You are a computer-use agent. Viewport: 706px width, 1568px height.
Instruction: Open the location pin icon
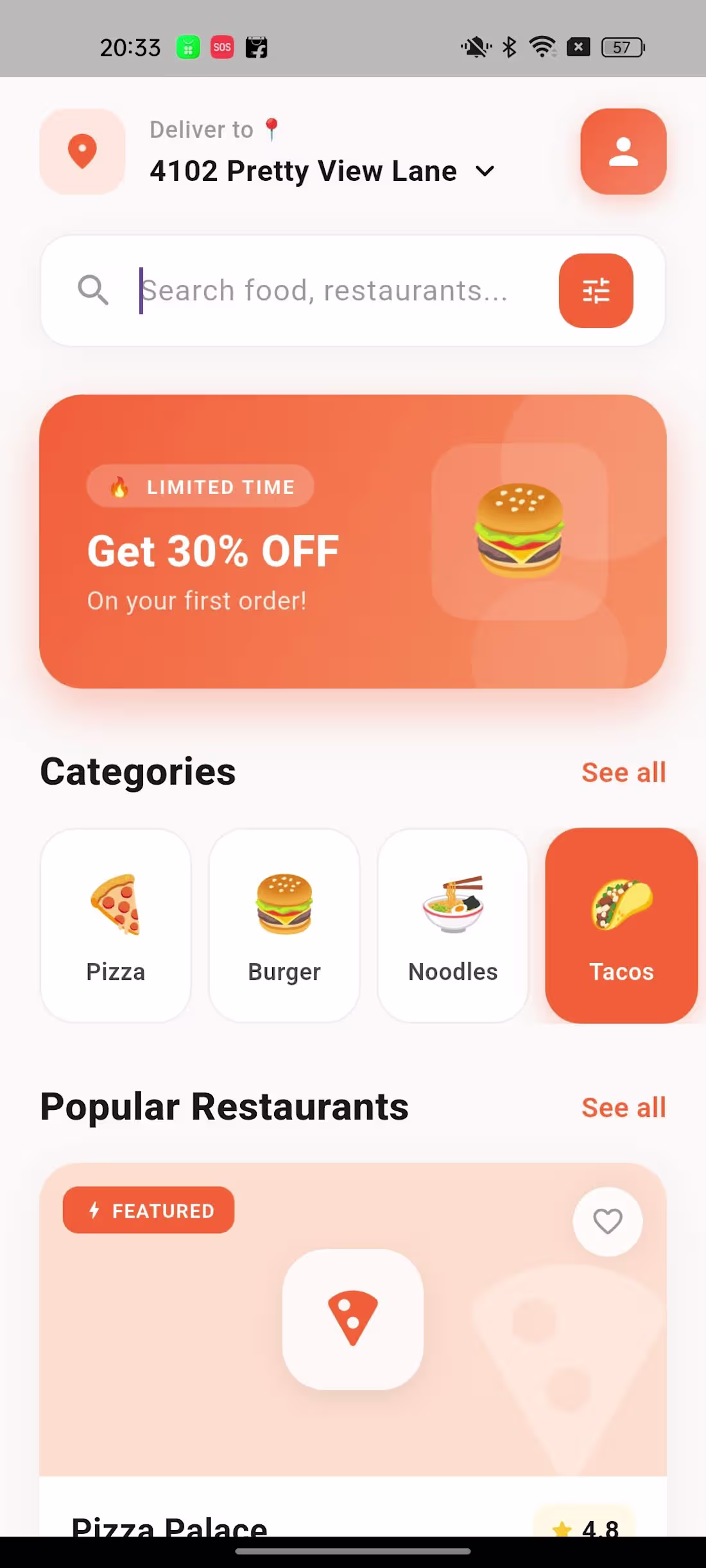click(82, 150)
